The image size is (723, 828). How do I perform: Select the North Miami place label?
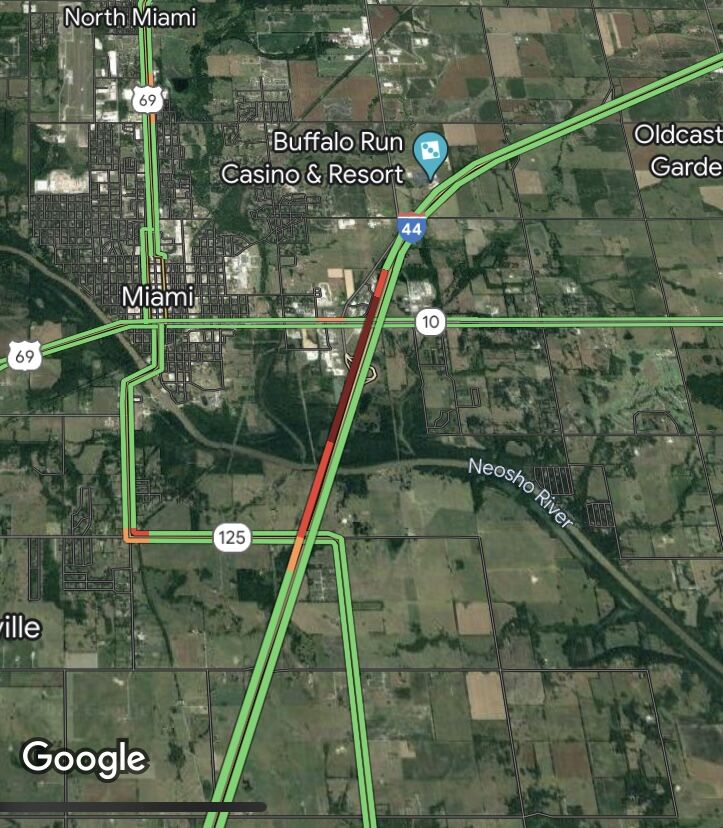130,17
